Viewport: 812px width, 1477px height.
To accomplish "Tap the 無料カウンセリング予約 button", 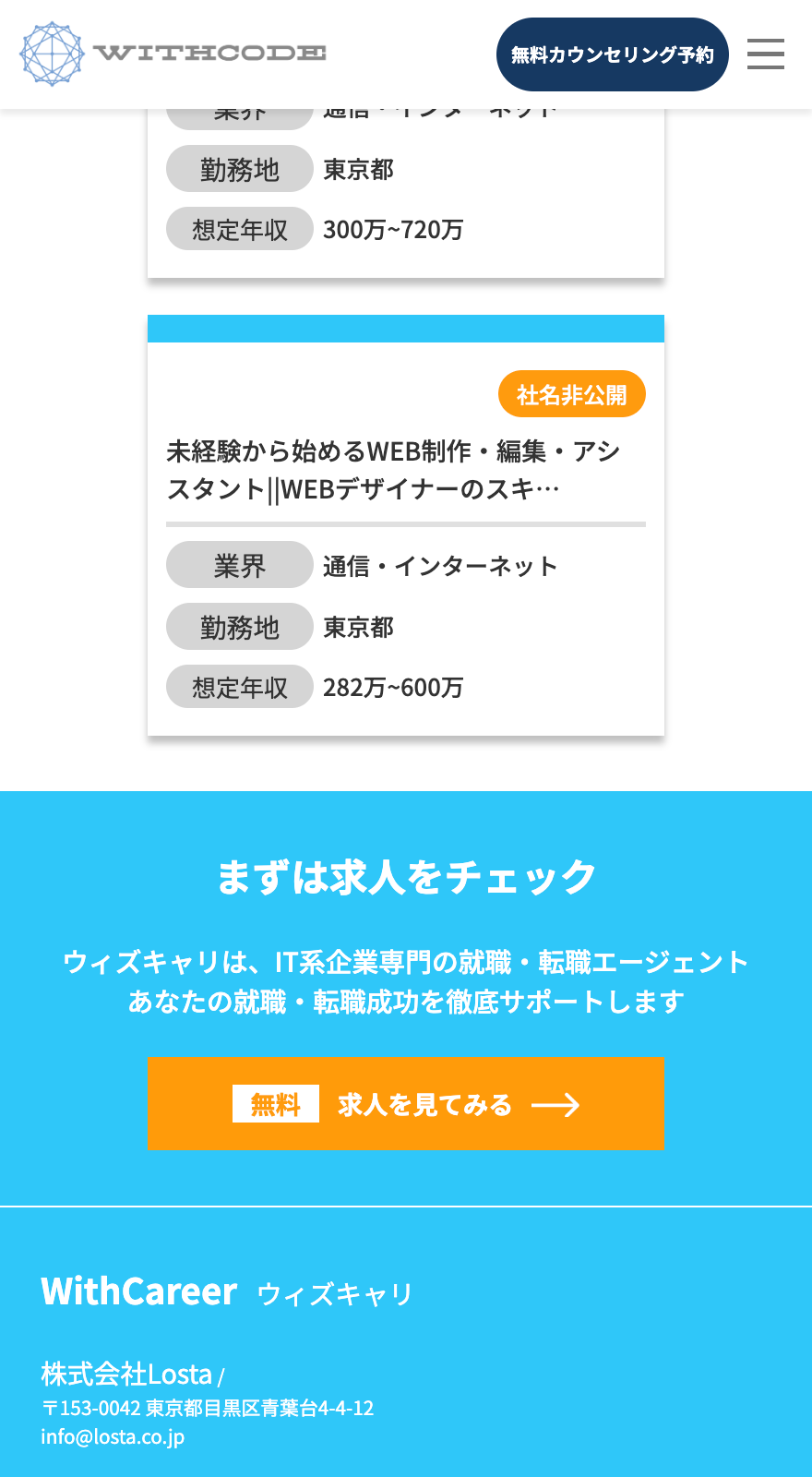I will [612, 54].
